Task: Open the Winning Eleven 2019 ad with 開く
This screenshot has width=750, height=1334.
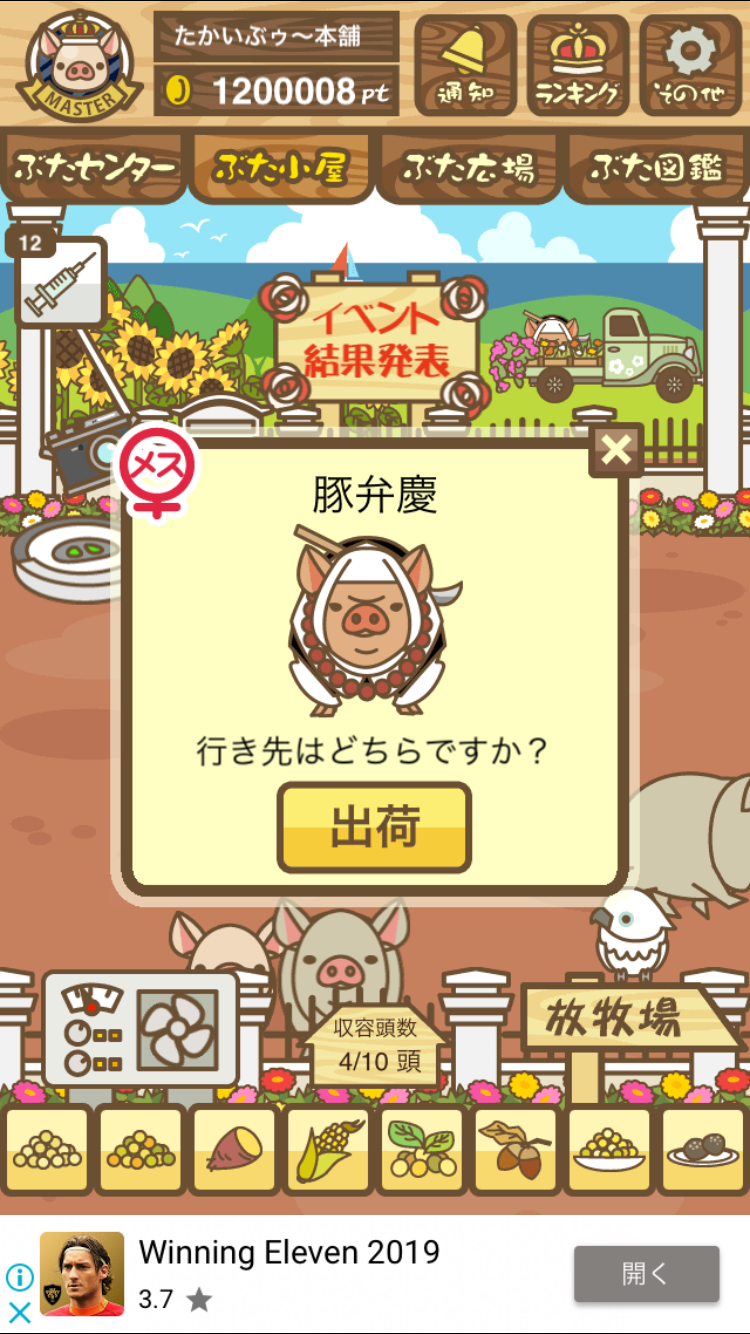Action: click(646, 1274)
